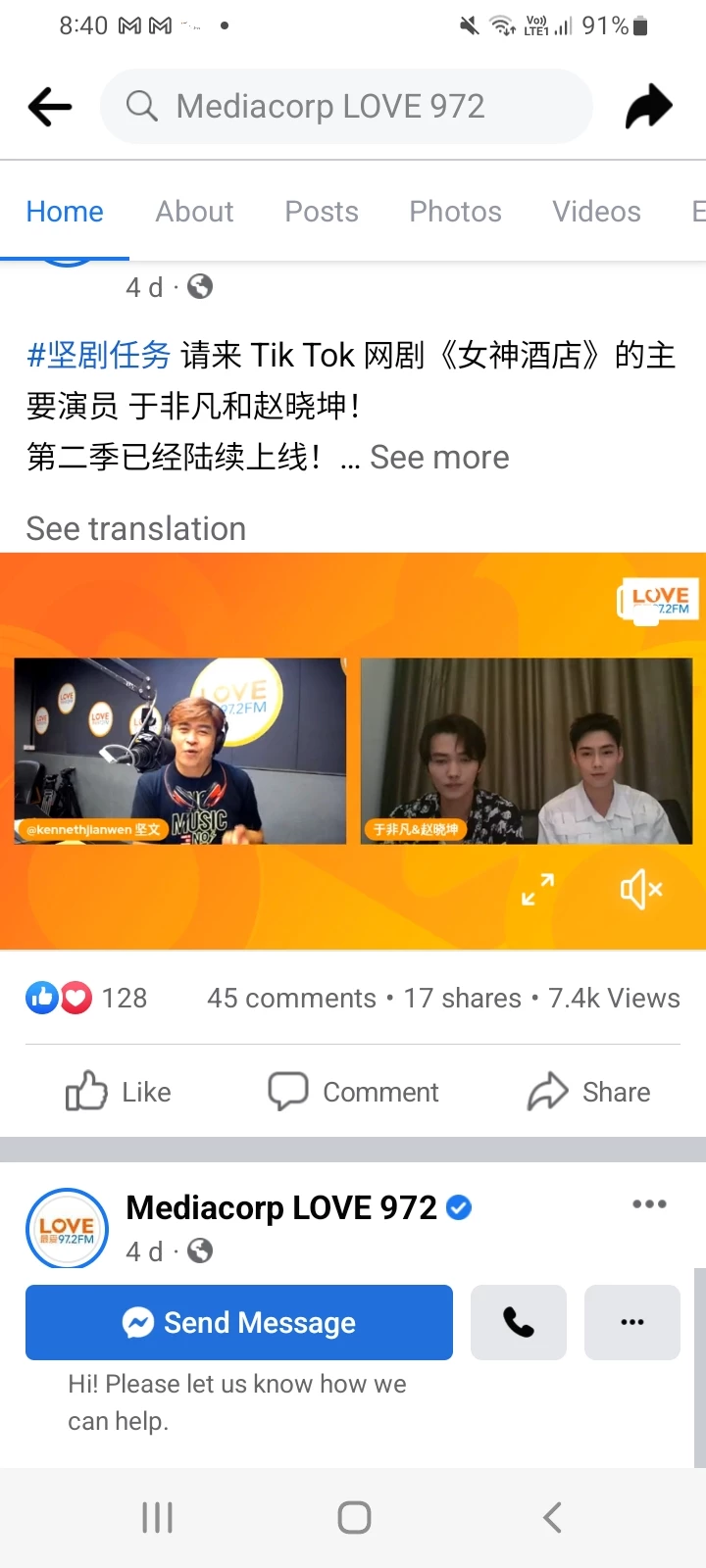Open the Photos tab
The height and width of the screenshot is (1568, 706).
455,212
